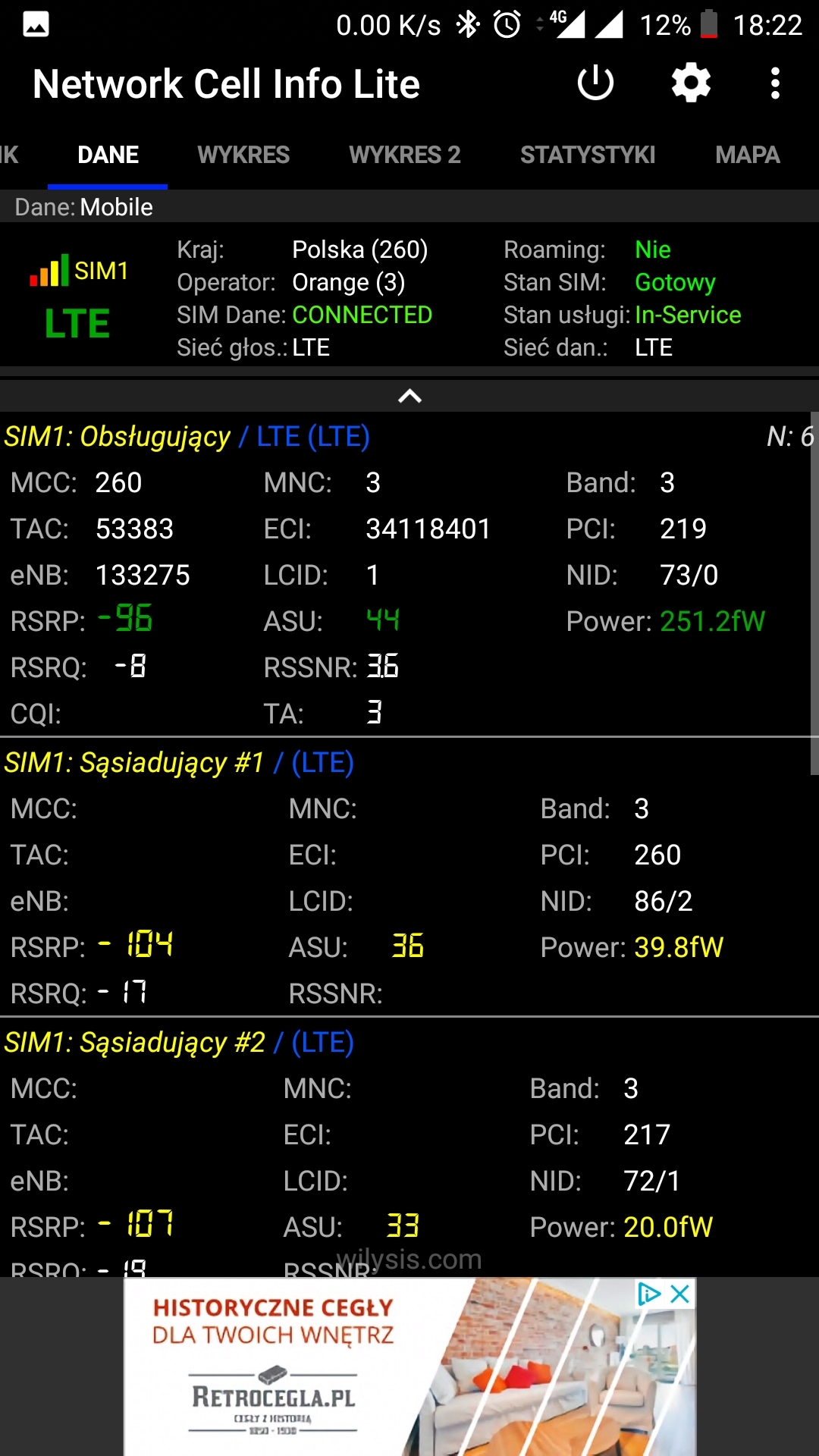Switch to the WYKRES 2 tab
Viewport: 819px width, 1456px height.
click(405, 155)
